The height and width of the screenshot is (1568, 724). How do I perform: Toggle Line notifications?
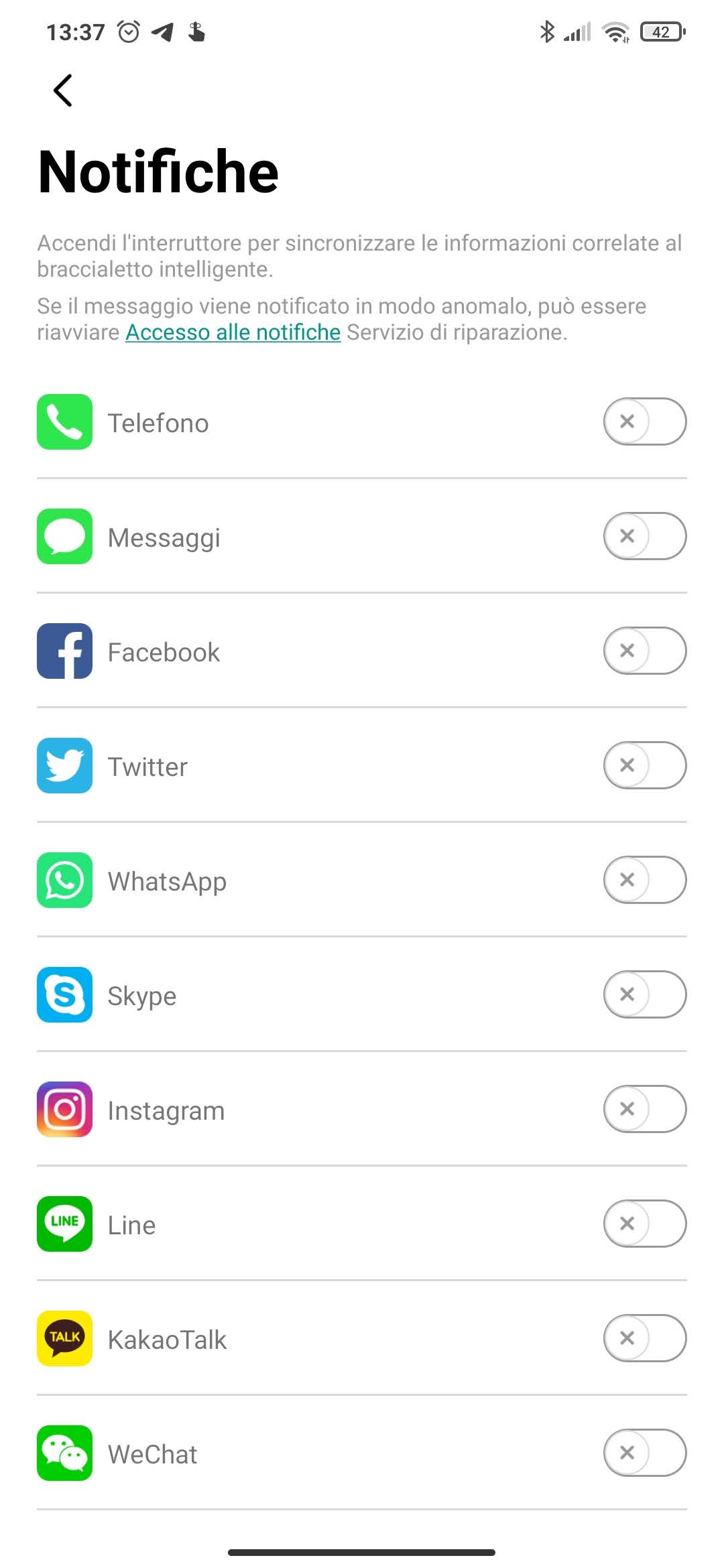(644, 1224)
